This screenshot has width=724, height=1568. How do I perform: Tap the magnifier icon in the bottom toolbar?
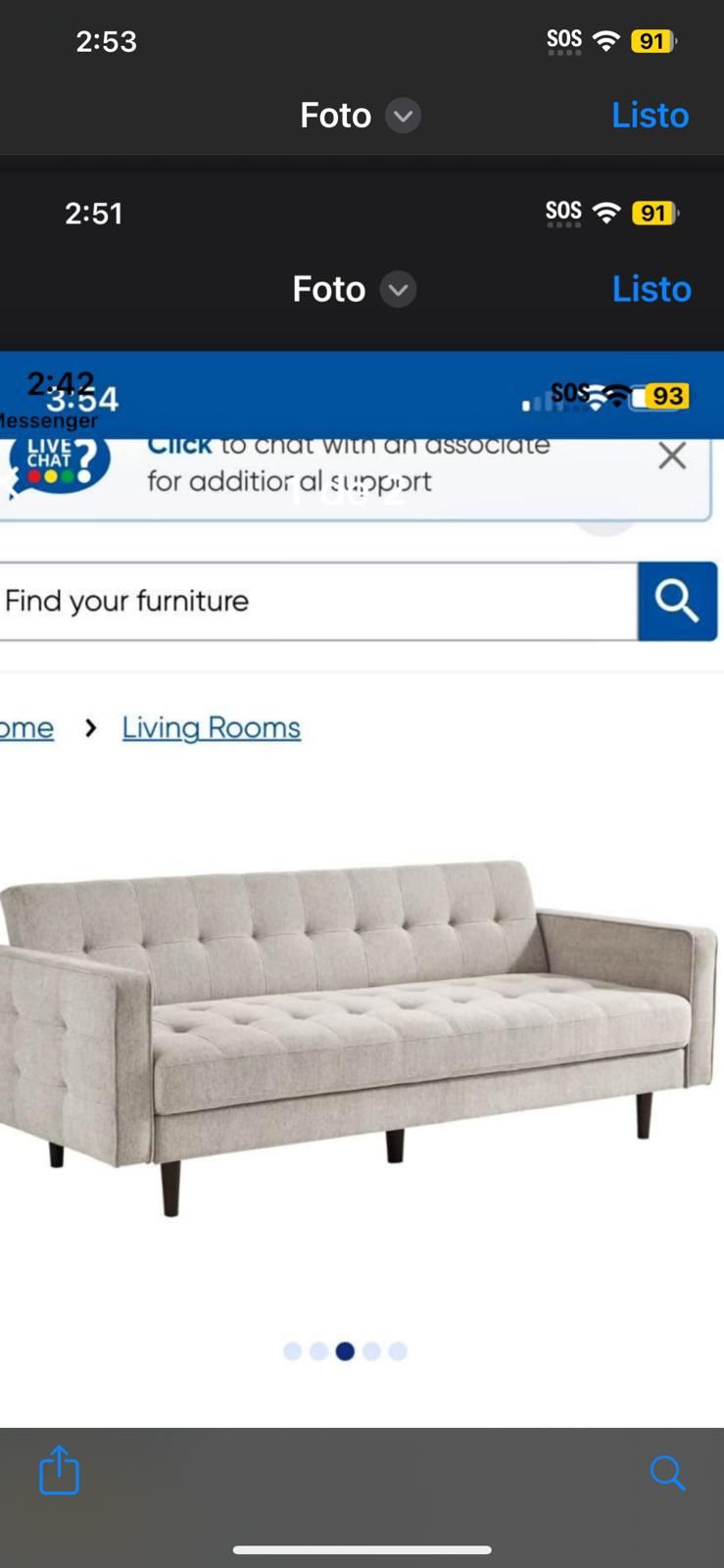click(x=667, y=1472)
